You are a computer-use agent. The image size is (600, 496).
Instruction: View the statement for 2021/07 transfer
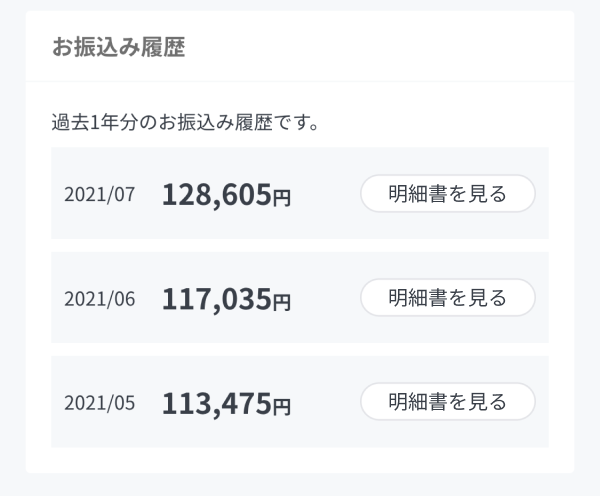click(447, 193)
